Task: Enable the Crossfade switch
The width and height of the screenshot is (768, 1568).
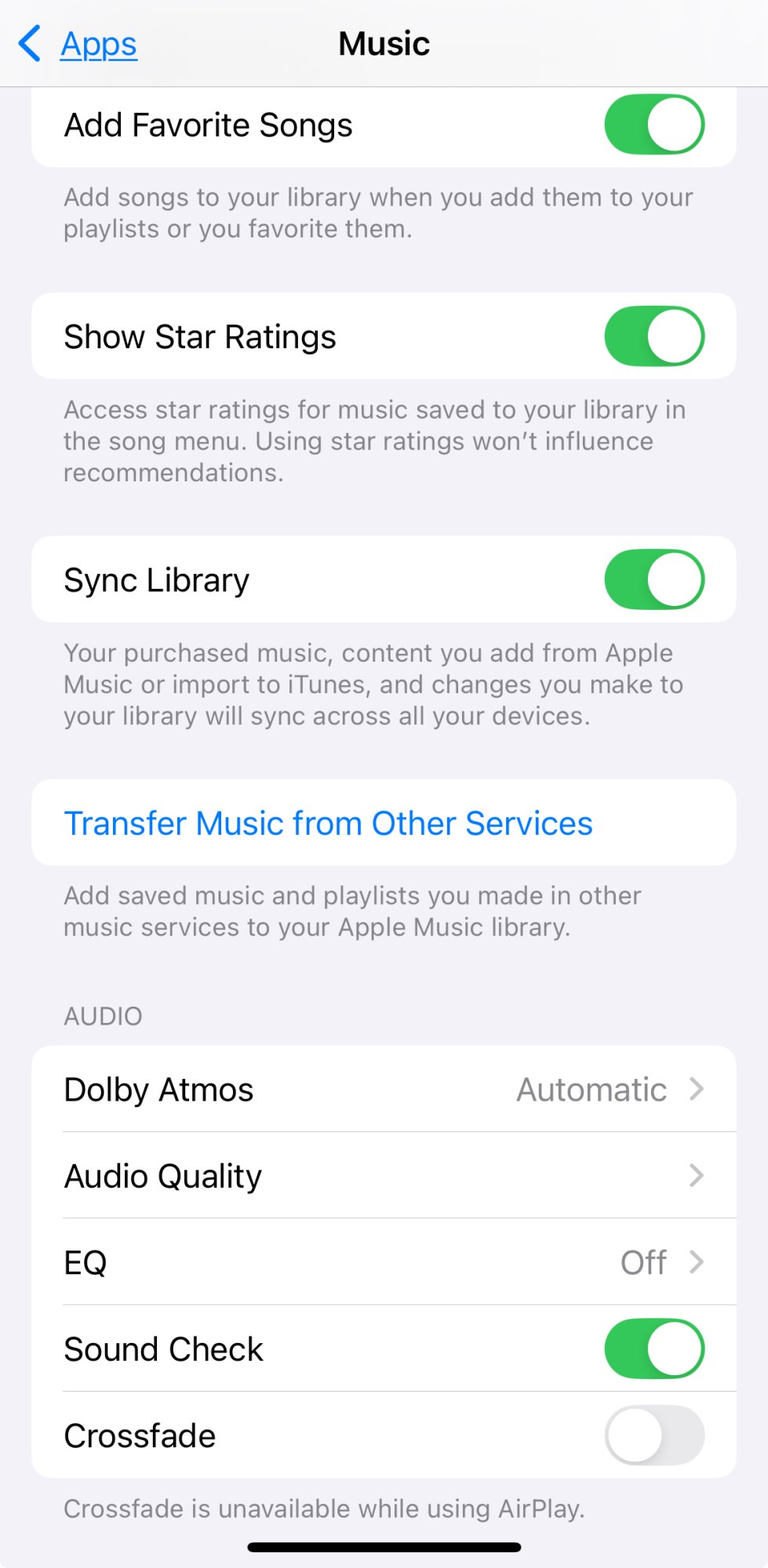Action: click(653, 1436)
